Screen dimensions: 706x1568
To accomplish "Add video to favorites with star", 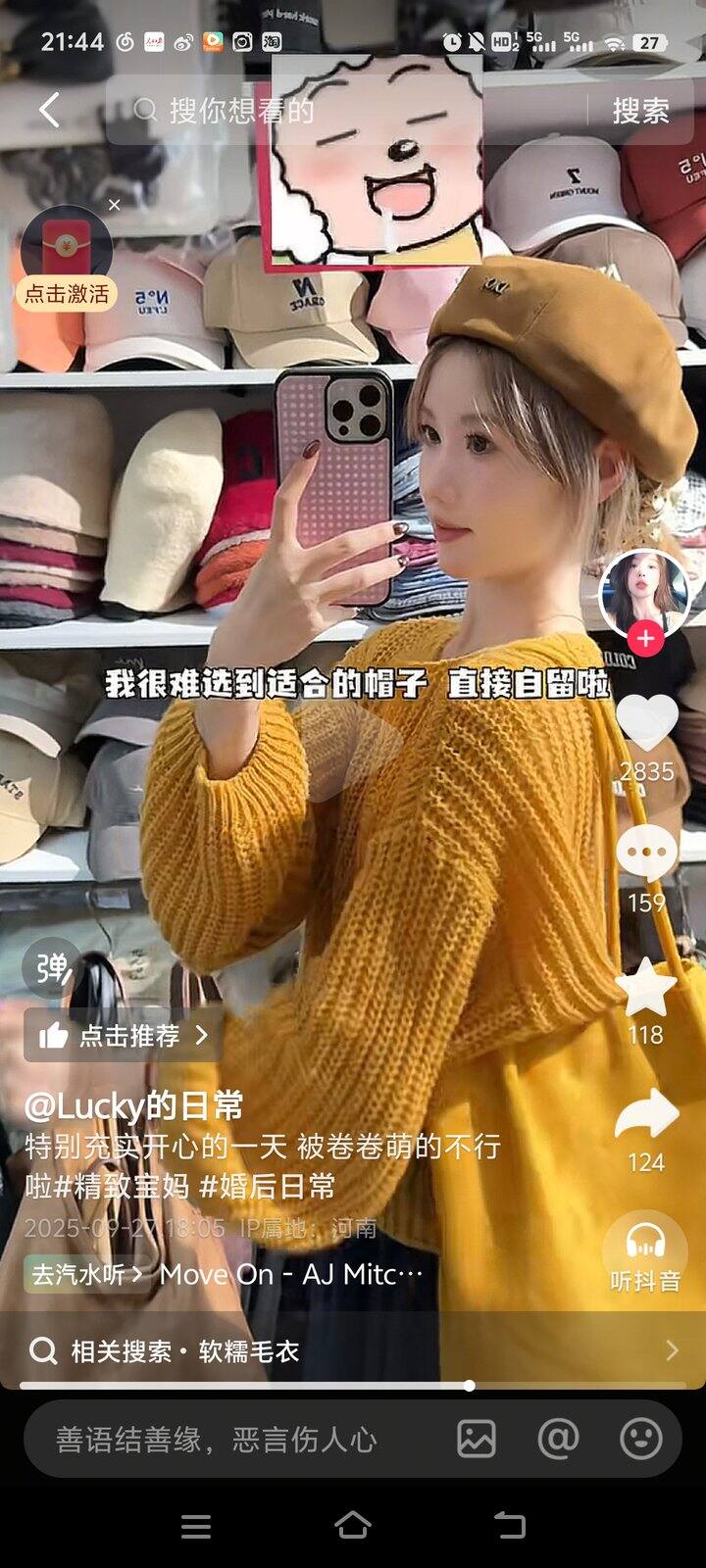I will 646,988.
